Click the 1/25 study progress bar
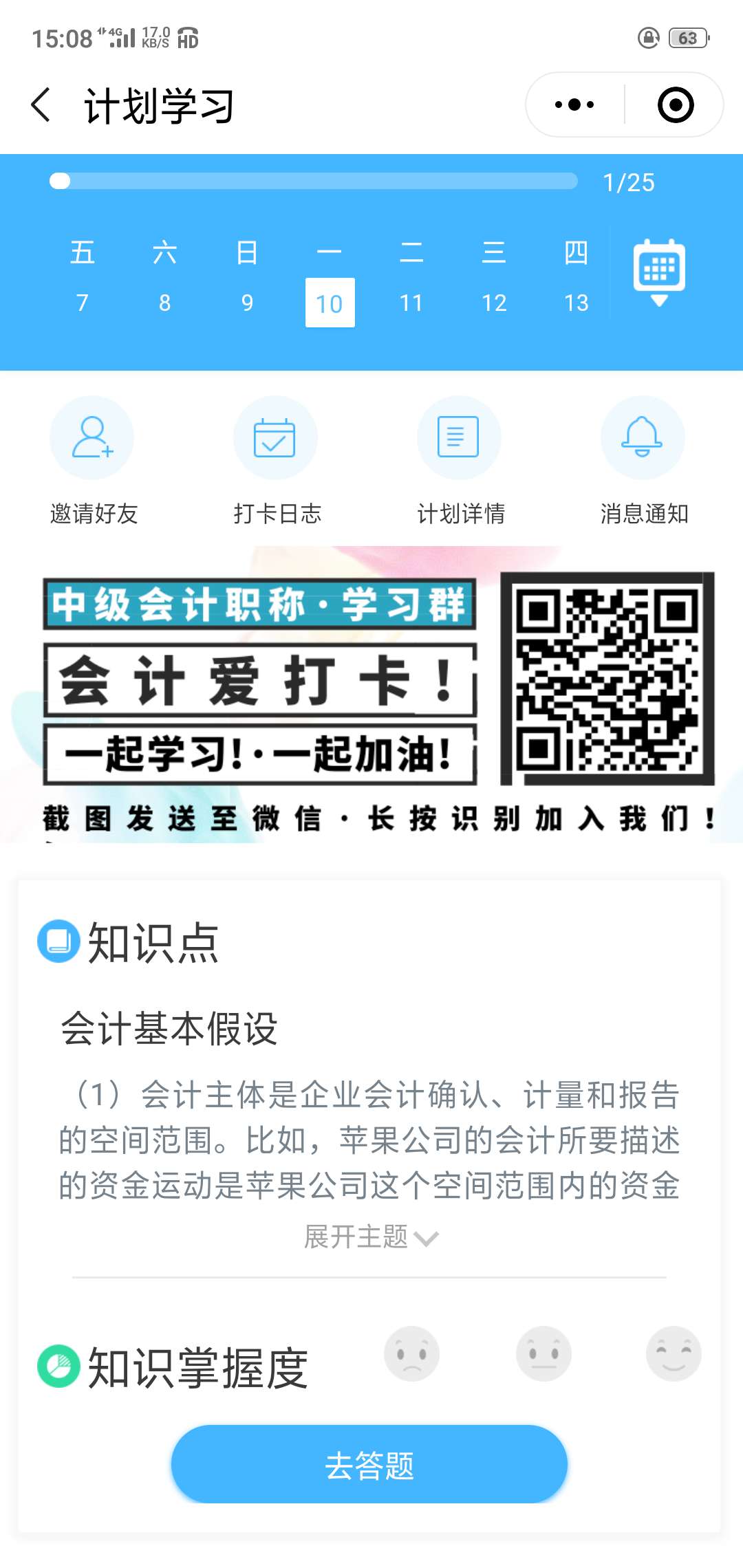The image size is (743, 1568). click(x=313, y=181)
